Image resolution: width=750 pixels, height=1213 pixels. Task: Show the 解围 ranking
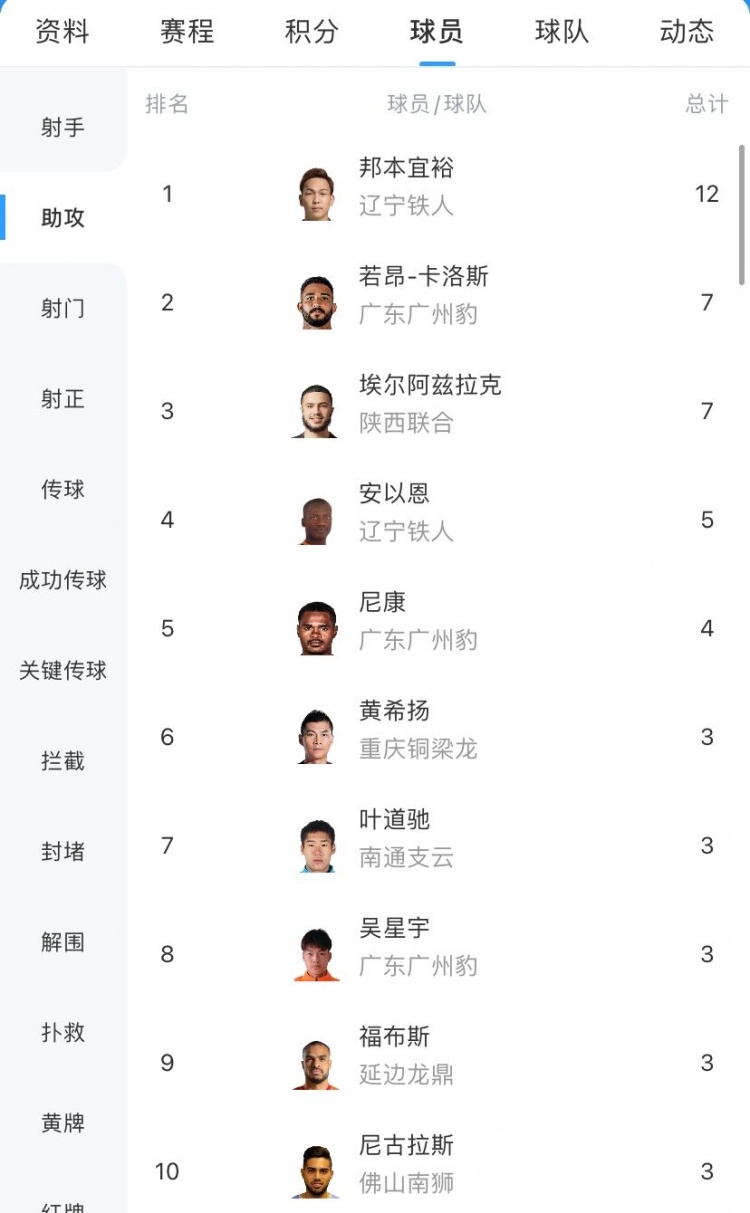pos(63,942)
